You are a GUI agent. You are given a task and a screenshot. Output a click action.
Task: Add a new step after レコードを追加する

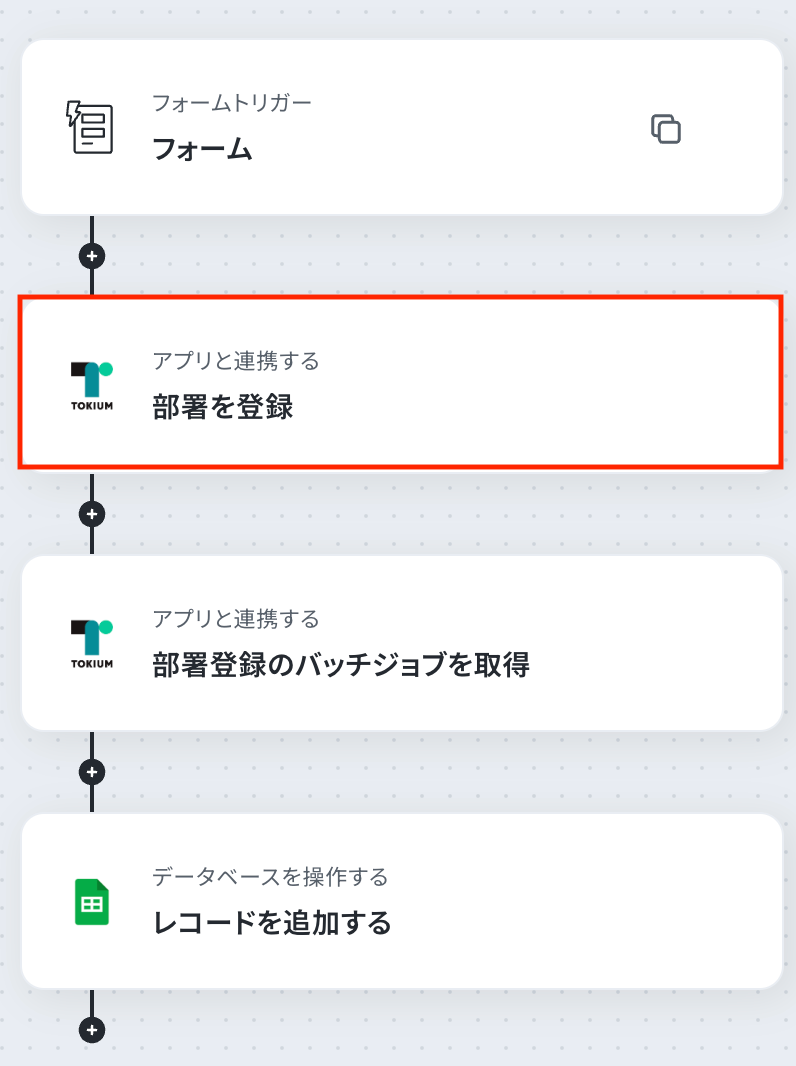tap(92, 1029)
